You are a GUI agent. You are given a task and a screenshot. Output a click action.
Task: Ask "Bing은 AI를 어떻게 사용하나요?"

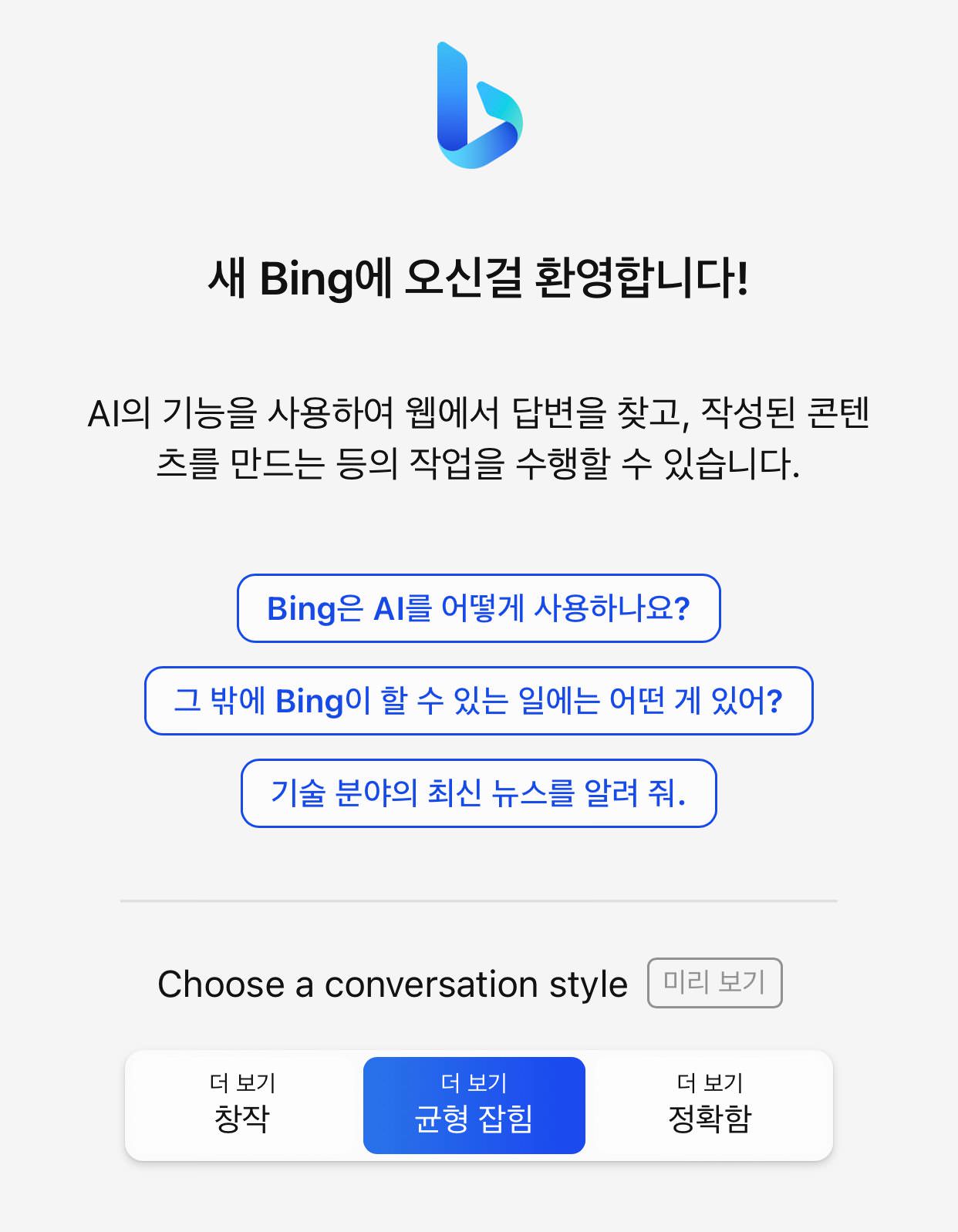pos(478,608)
